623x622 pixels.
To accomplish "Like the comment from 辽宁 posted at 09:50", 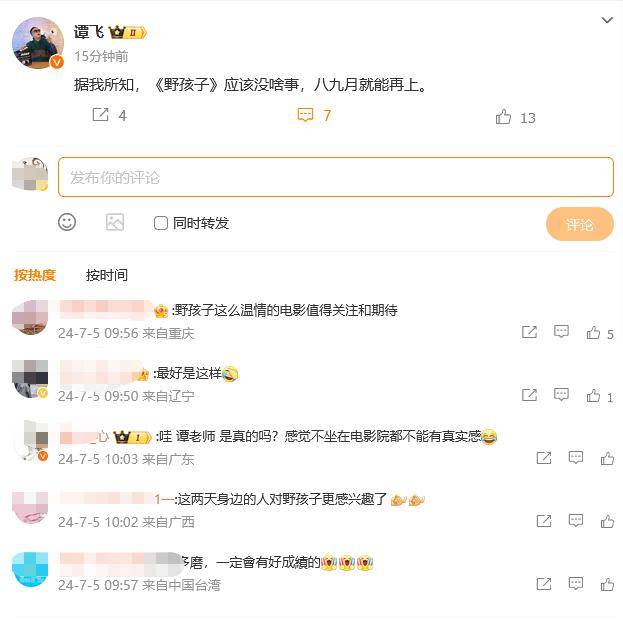I will [x=594, y=396].
